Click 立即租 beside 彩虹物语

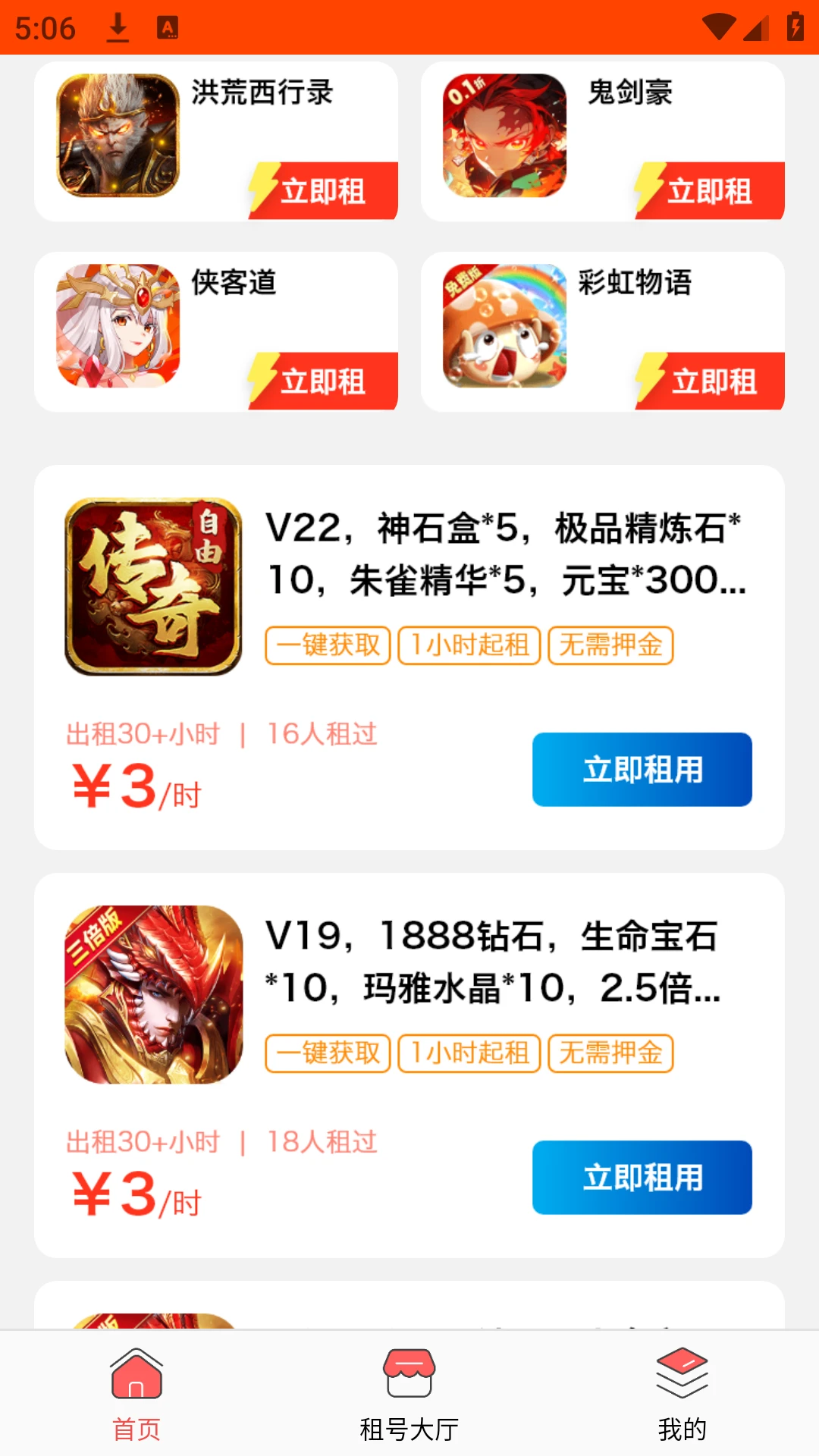tap(711, 382)
